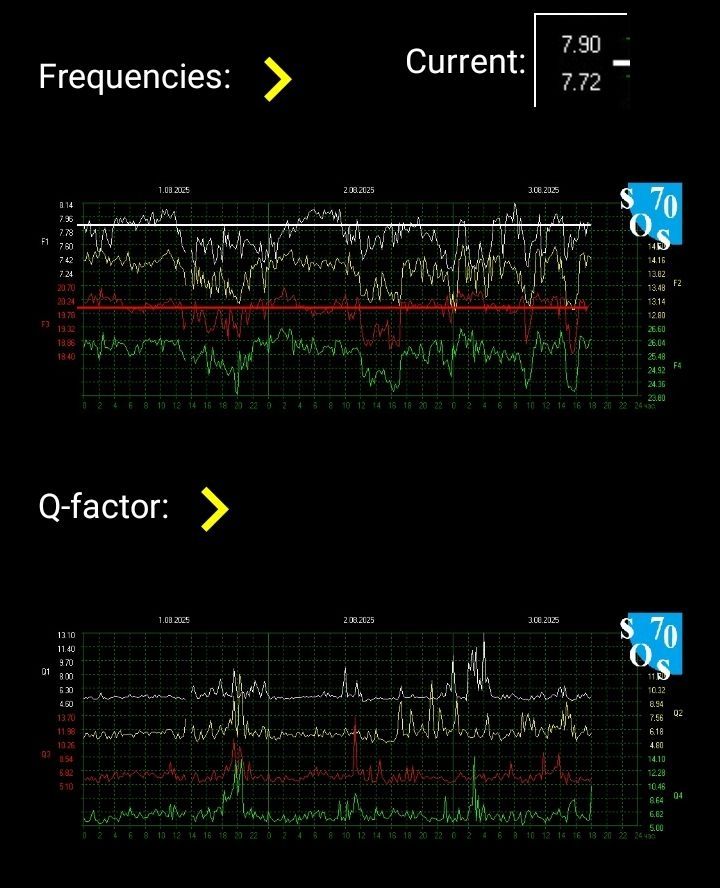Open the Frequencies section chevron
Screen dimensions: 720x888
[x=278, y=79]
